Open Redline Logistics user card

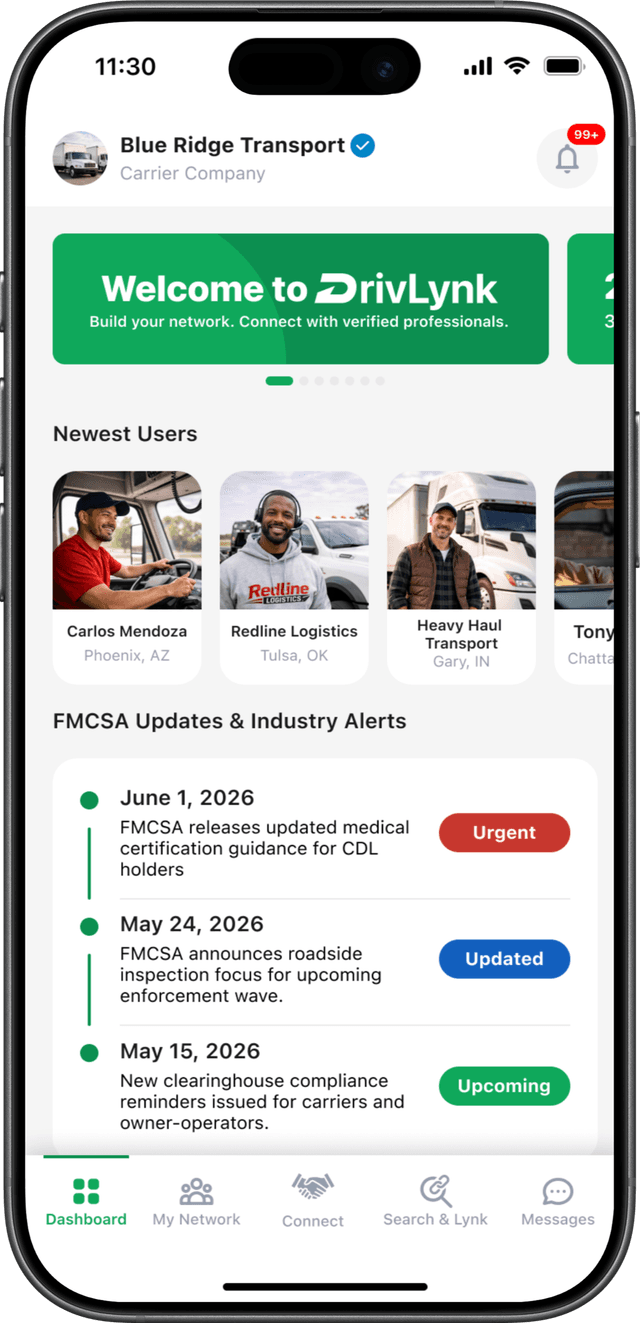[294, 577]
